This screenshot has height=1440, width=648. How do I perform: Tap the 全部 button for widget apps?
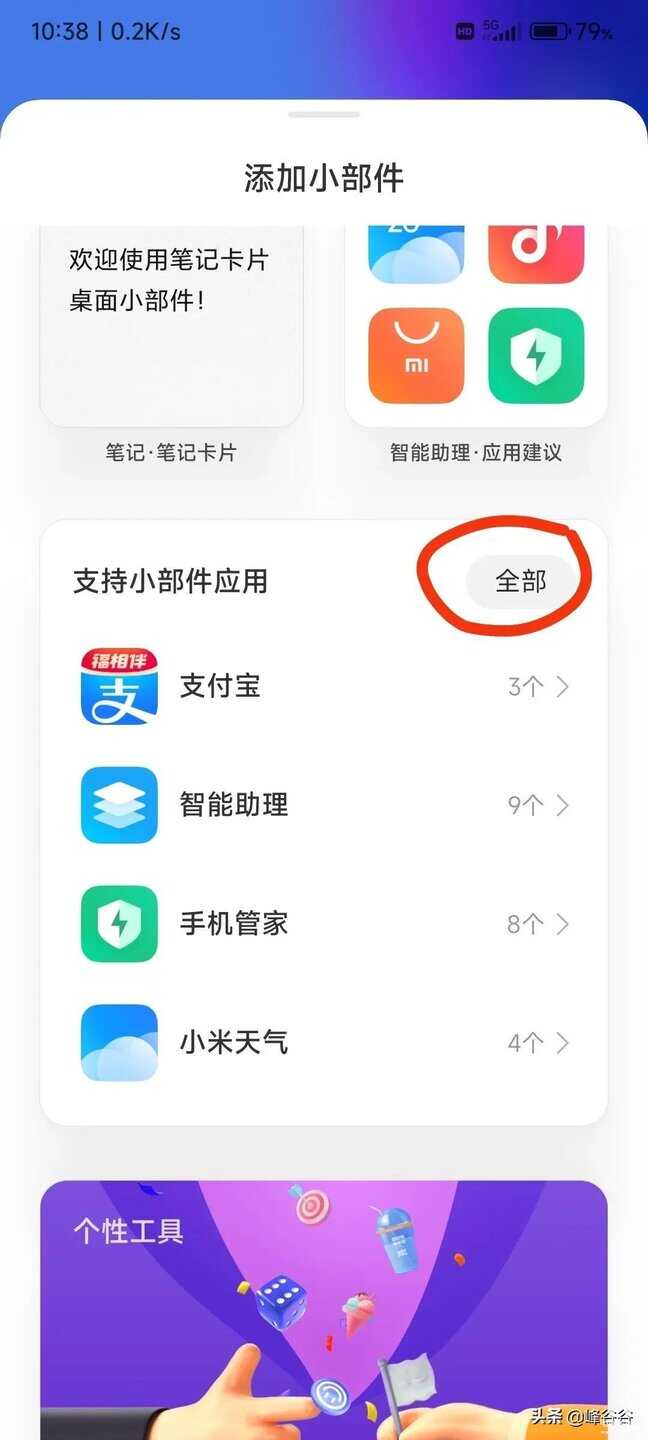pos(520,581)
